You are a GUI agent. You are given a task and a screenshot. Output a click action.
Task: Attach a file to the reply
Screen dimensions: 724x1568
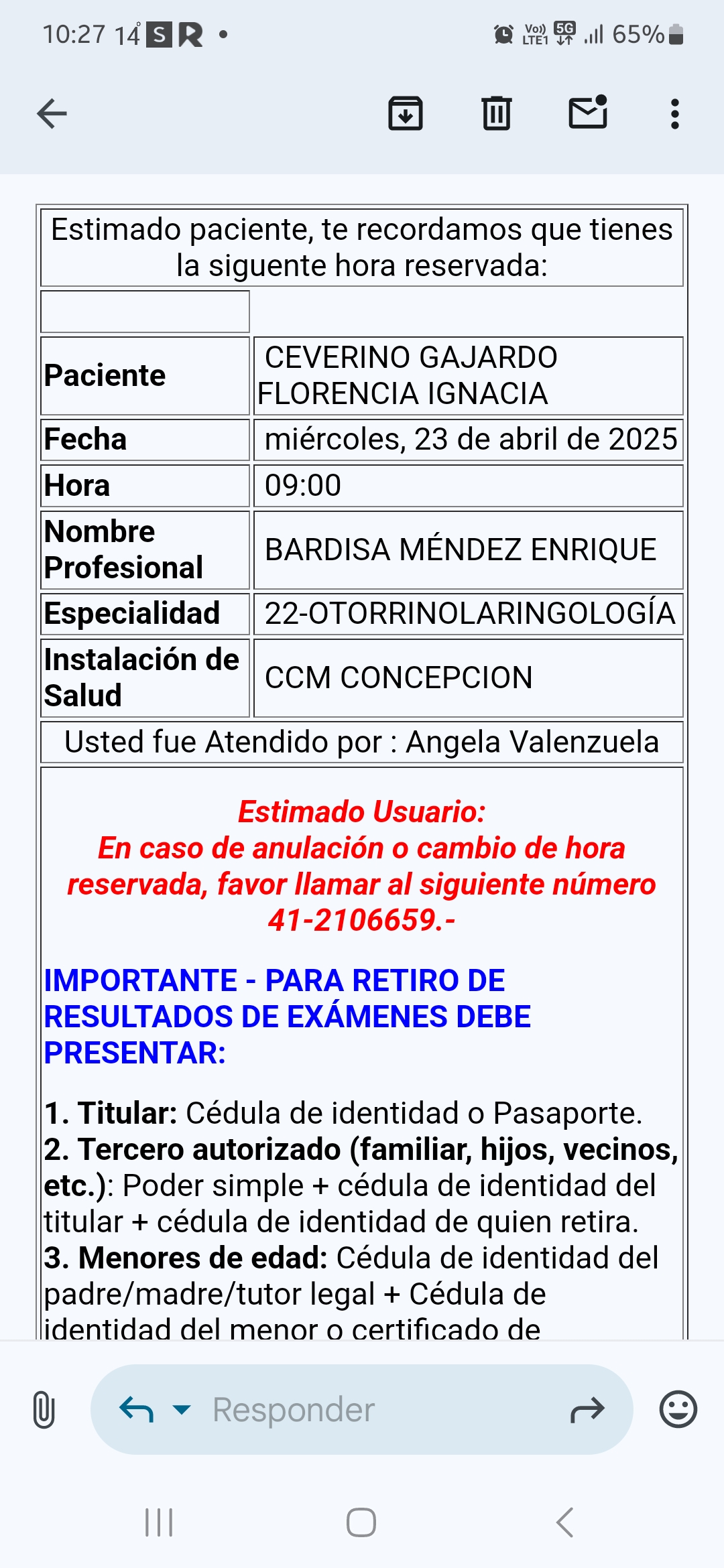coord(44,1409)
